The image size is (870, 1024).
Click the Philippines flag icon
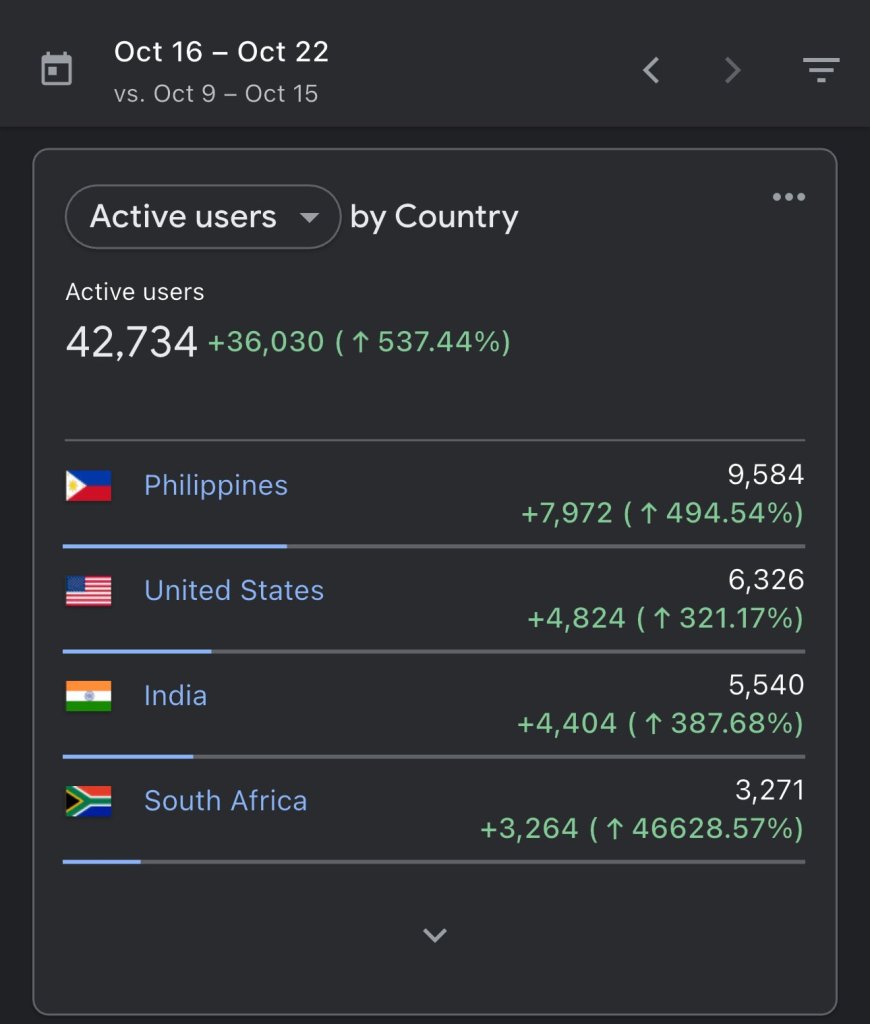click(89, 484)
